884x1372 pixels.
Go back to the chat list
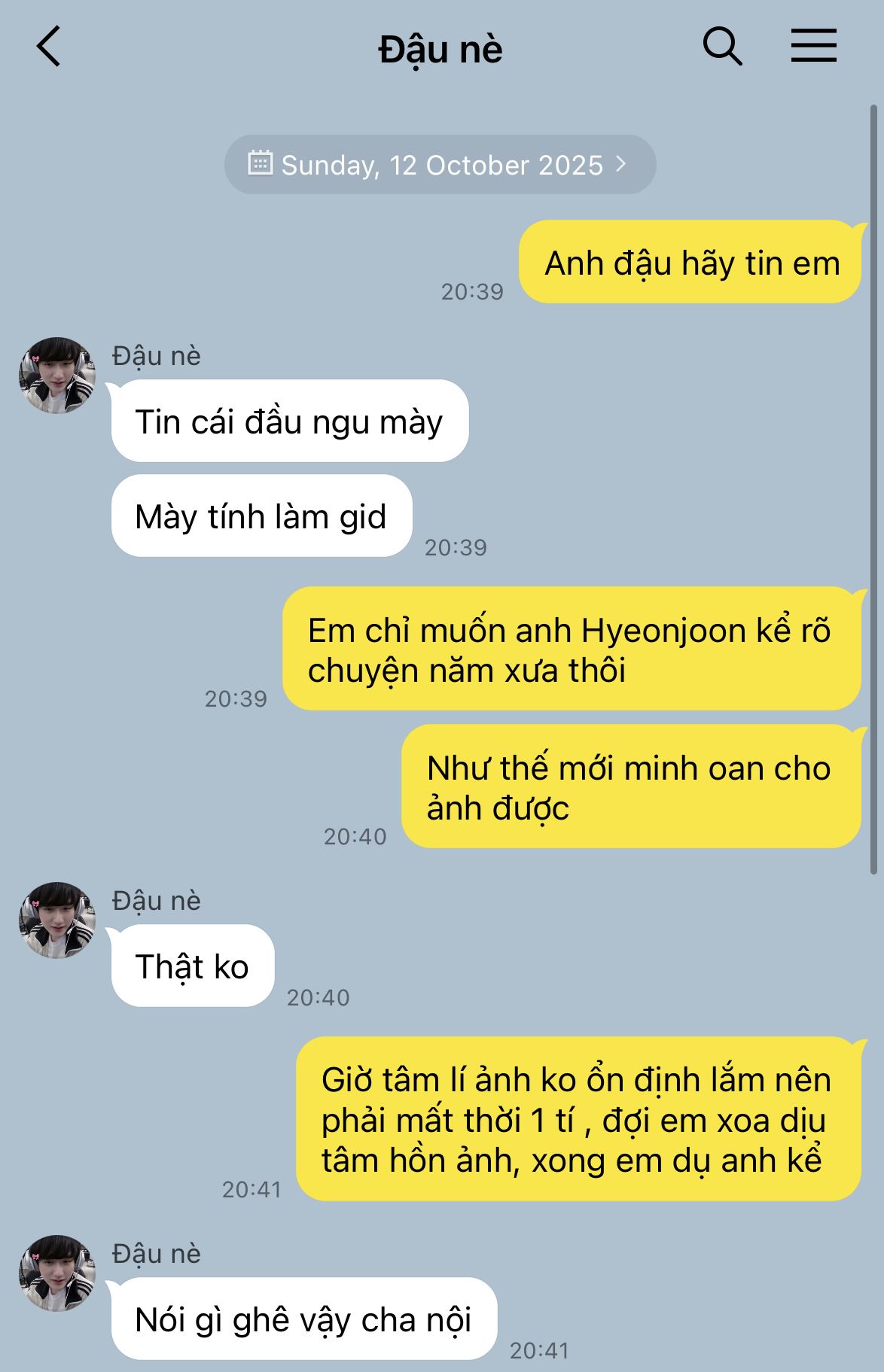click(49, 47)
